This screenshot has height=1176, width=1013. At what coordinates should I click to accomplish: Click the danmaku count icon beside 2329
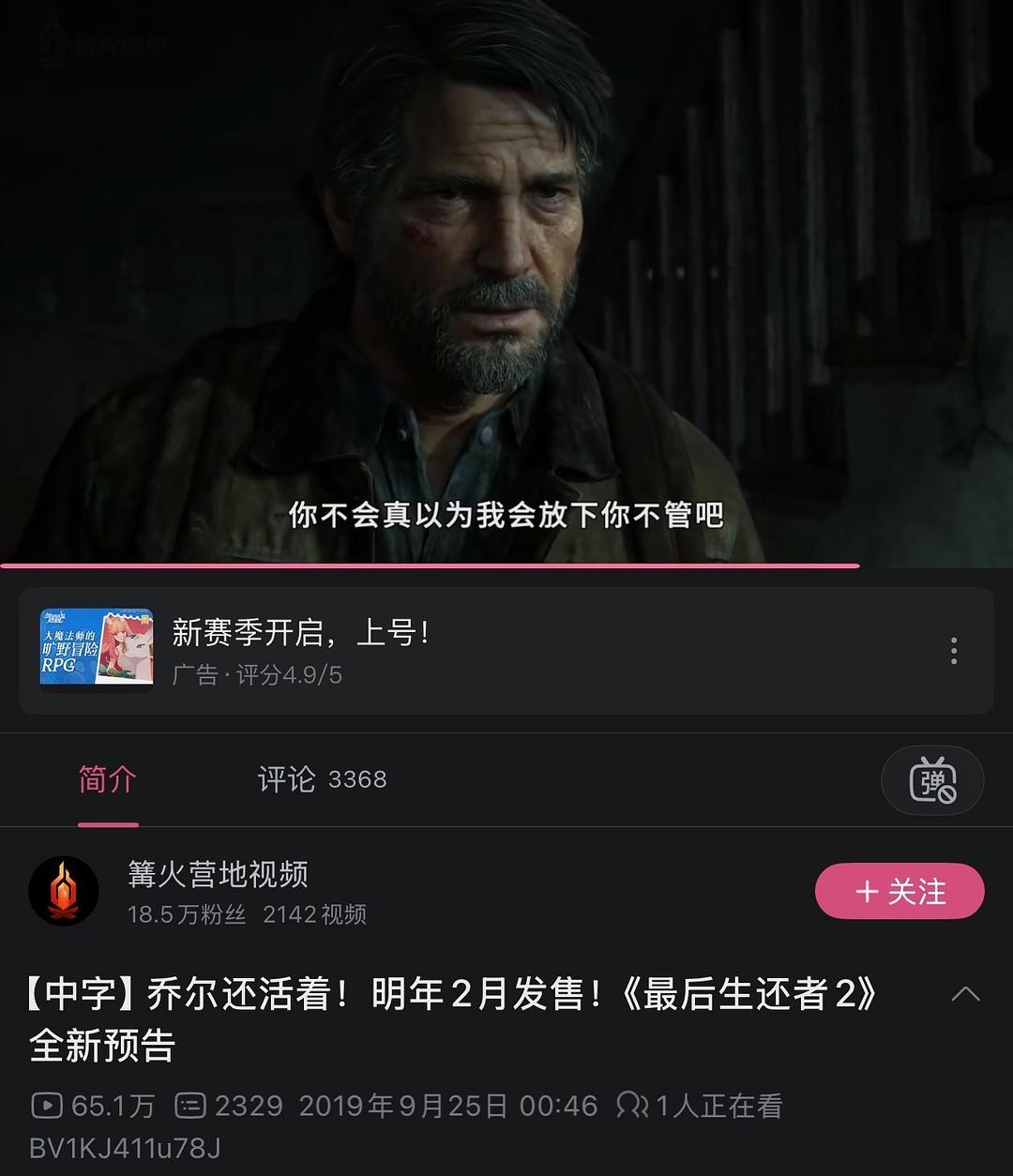click(192, 1106)
